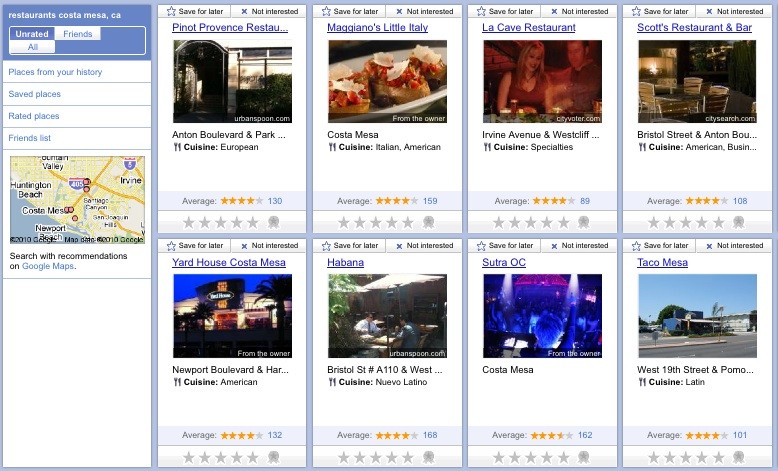Viewport: 778px width, 471px height.
Task: Open the Costa Mesa map thumbnail
Action: tap(77, 200)
